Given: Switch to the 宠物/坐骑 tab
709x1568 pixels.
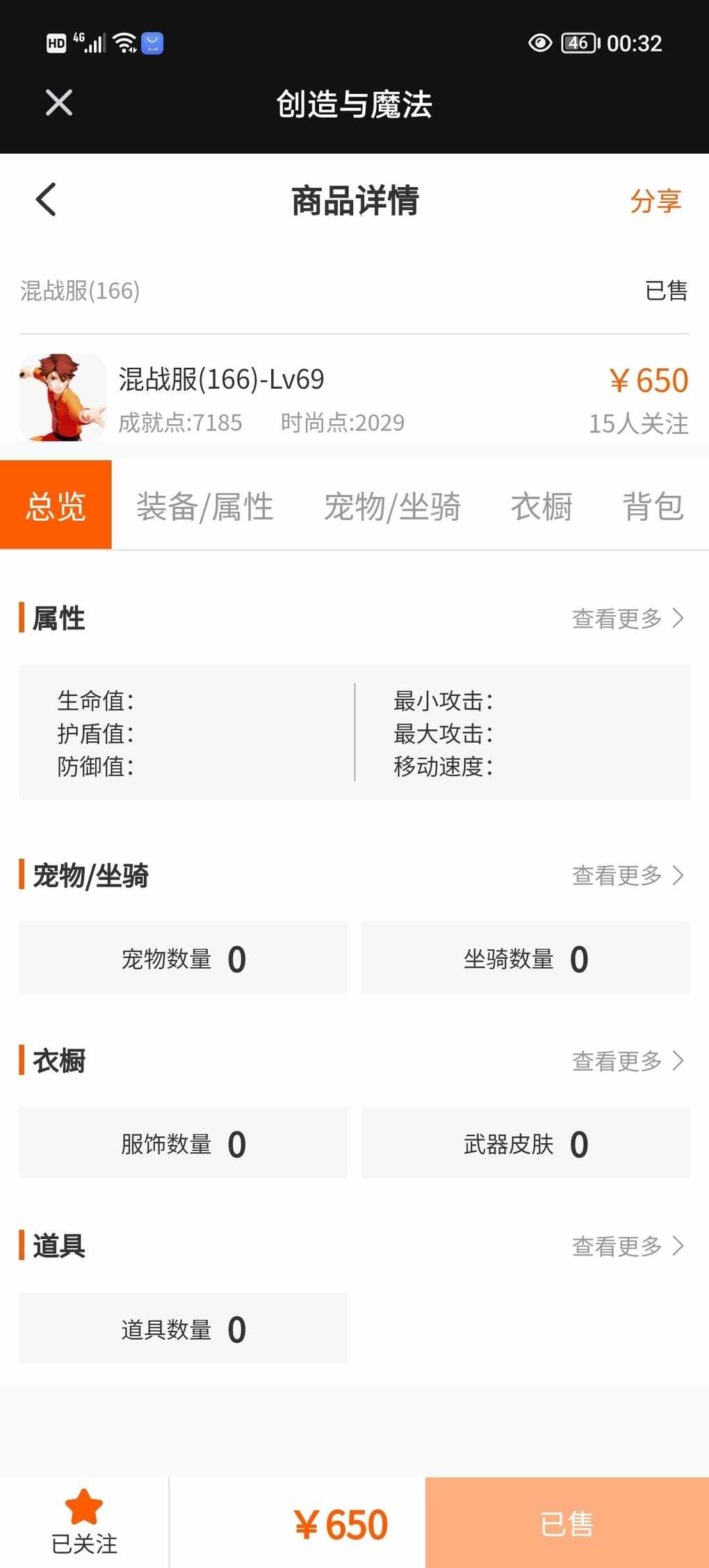Looking at the screenshot, I should pyautogui.click(x=392, y=506).
